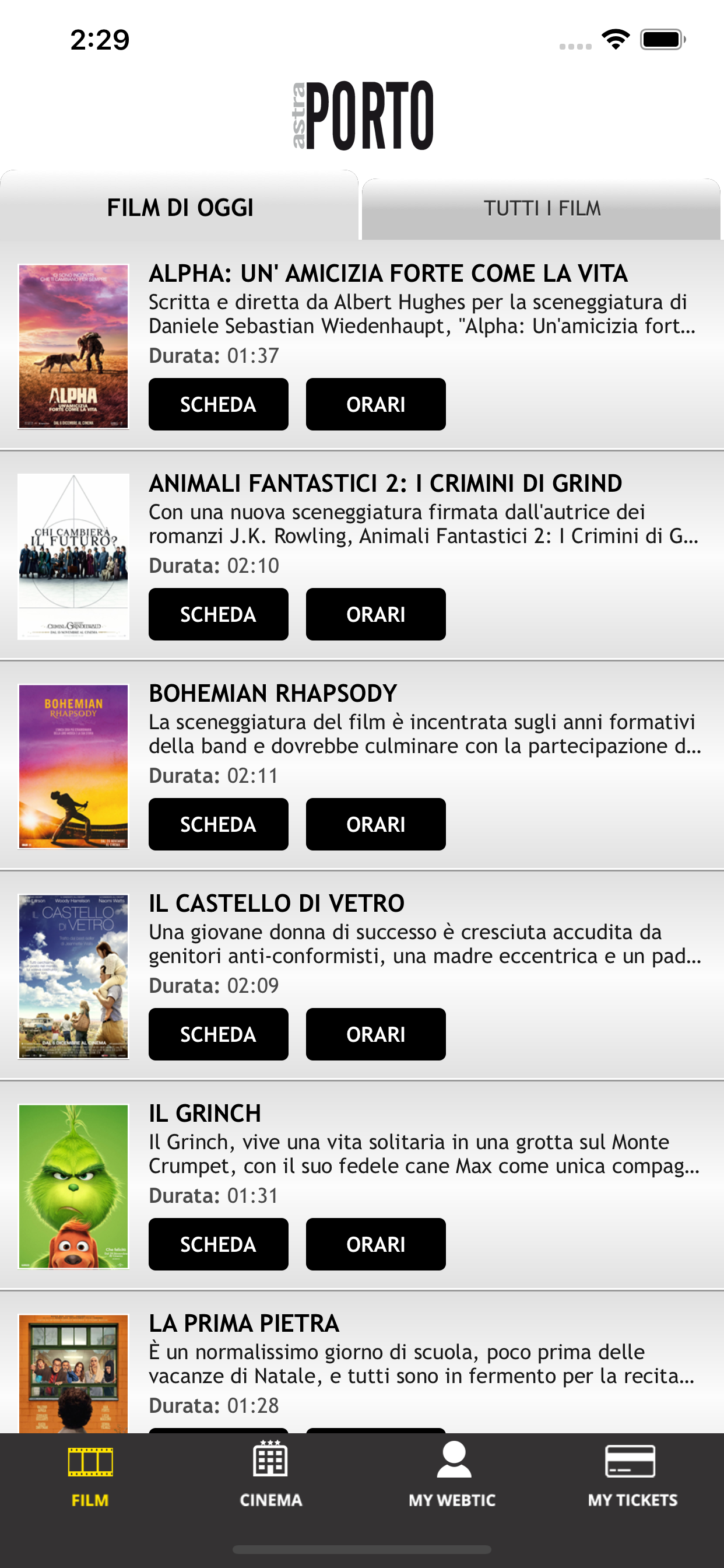This screenshot has height=1568, width=724.
Task: Tap the Wi-Fi indicator in the status bar
Action: 616,39
